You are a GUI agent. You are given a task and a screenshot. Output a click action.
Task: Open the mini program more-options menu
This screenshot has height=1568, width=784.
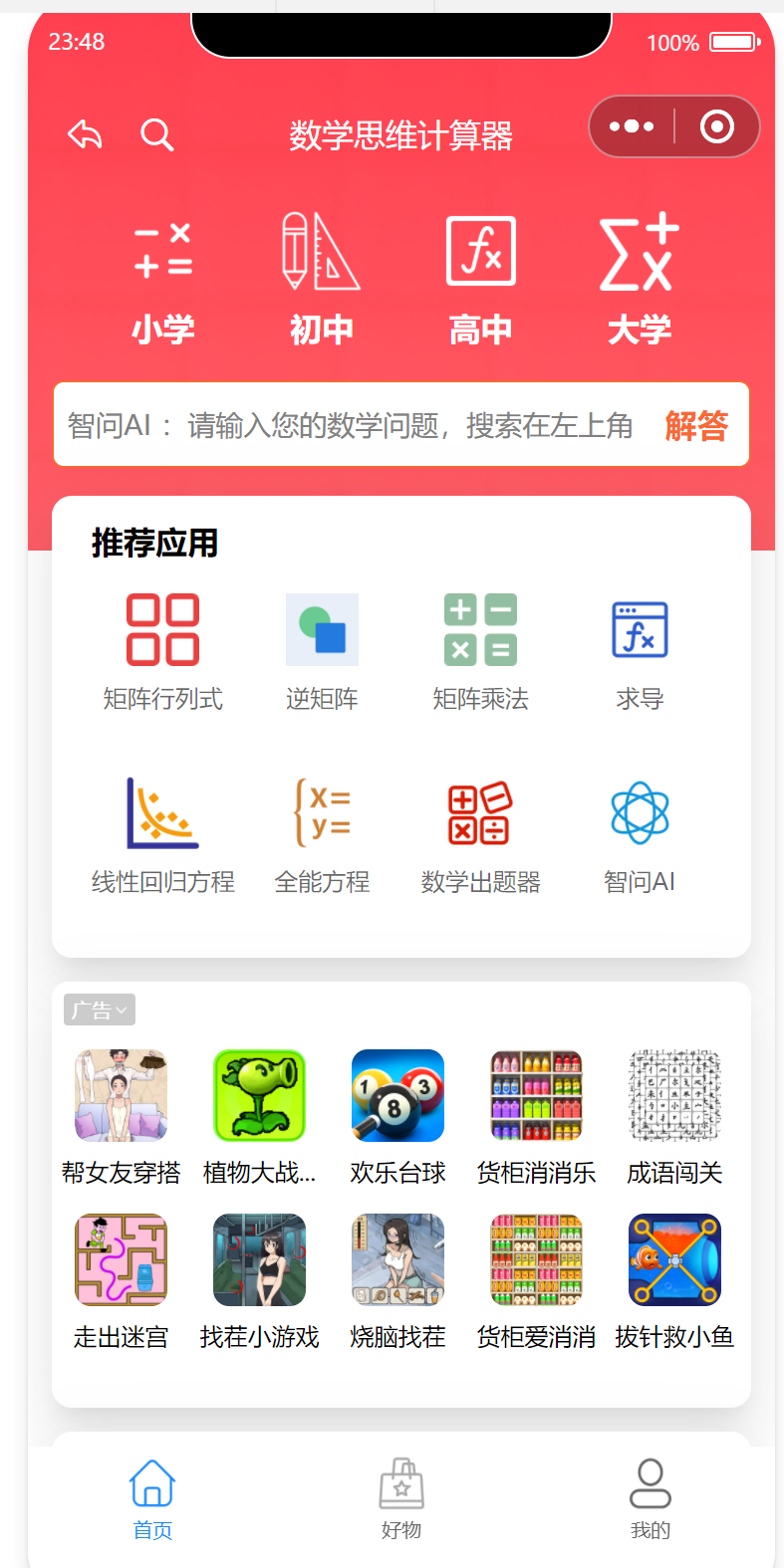click(632, 126)
